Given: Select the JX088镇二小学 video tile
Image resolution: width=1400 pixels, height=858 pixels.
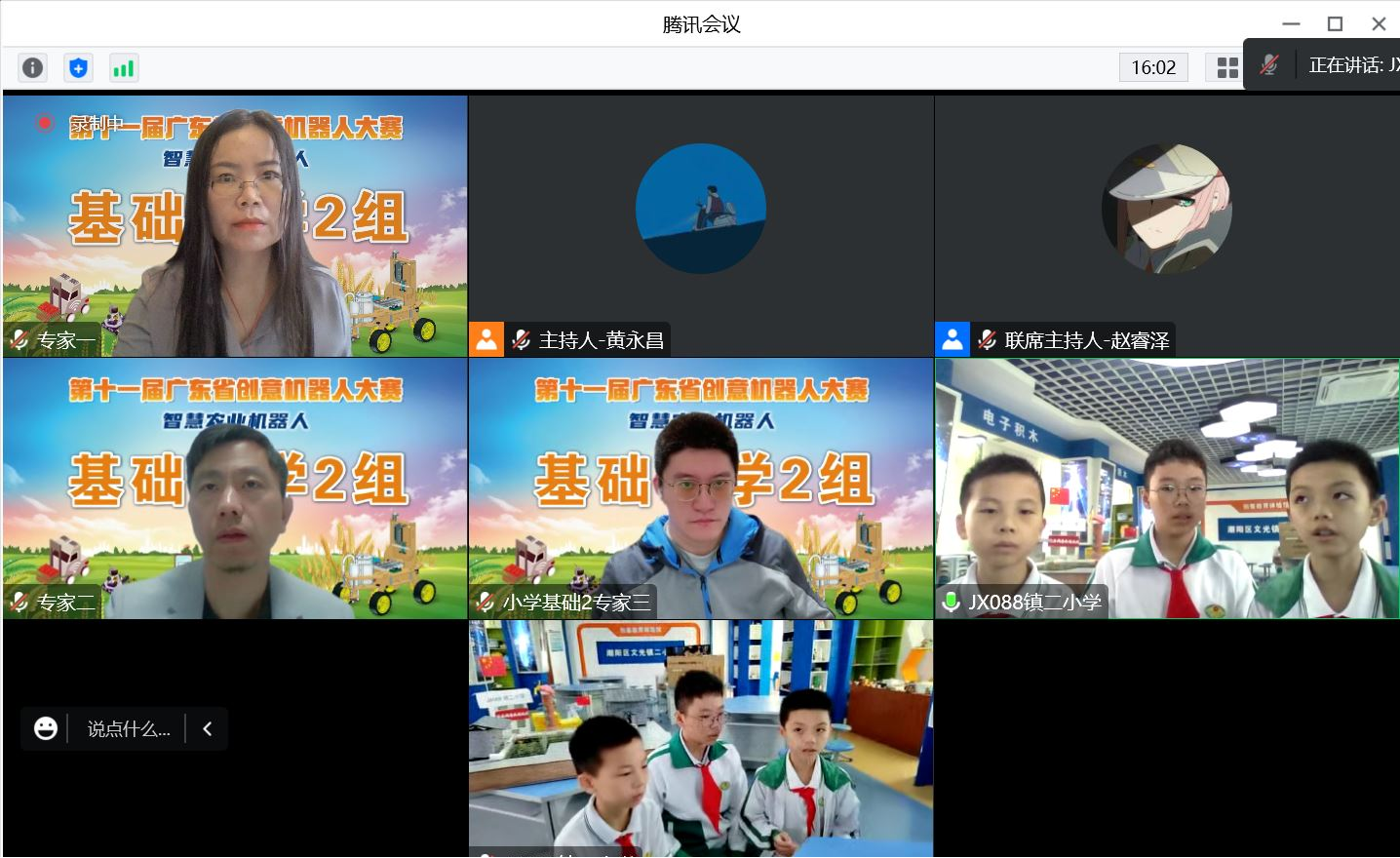Looking at the screenshot, I should (x=1167, y=487).
